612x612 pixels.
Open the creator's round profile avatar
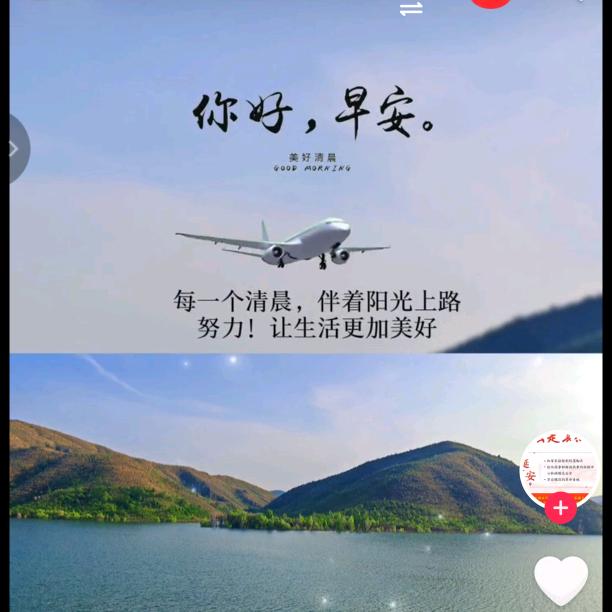tap(559, 468)
